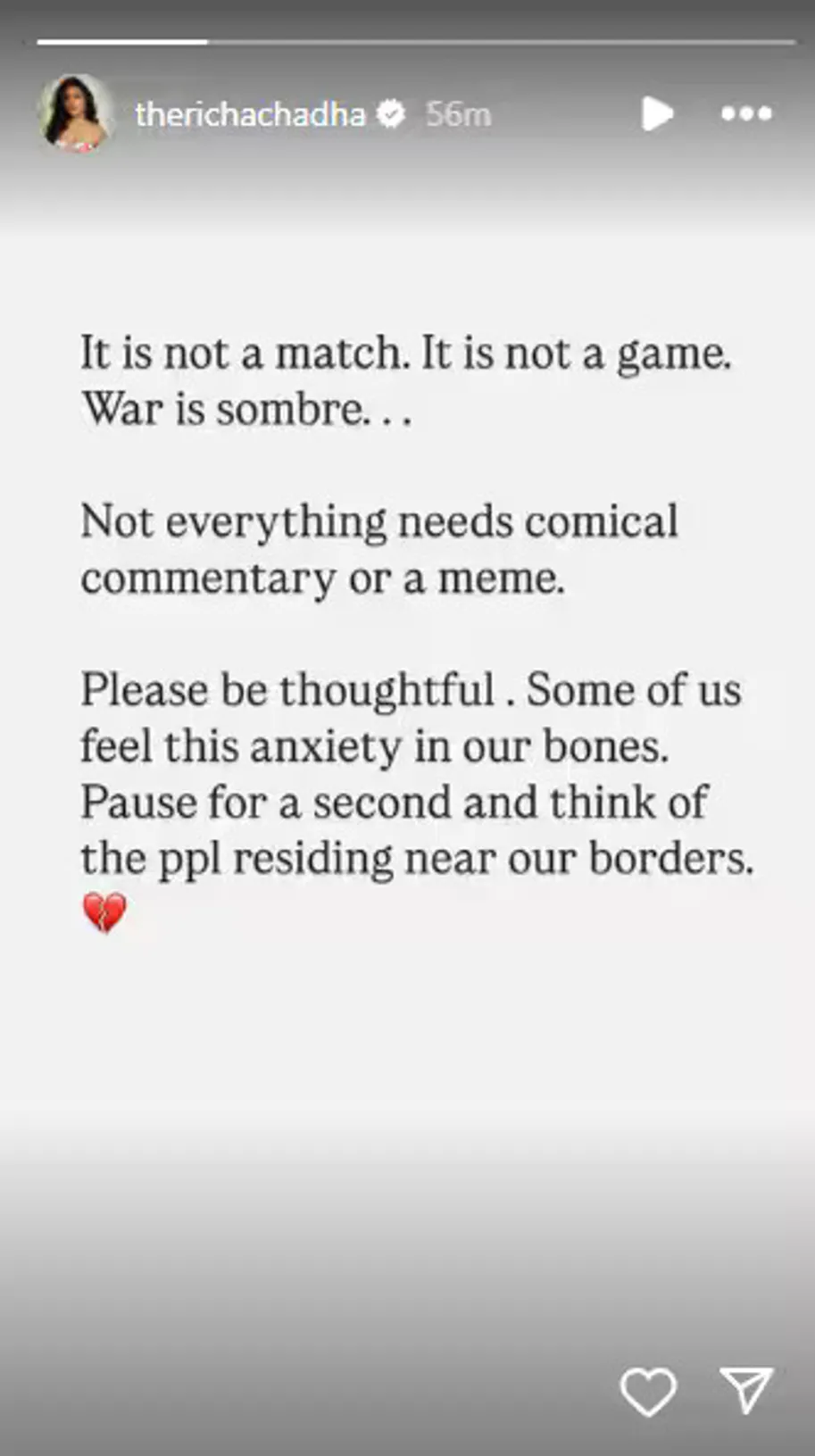
Task: Resume story playback with the play icon
Action: (657, 114)
